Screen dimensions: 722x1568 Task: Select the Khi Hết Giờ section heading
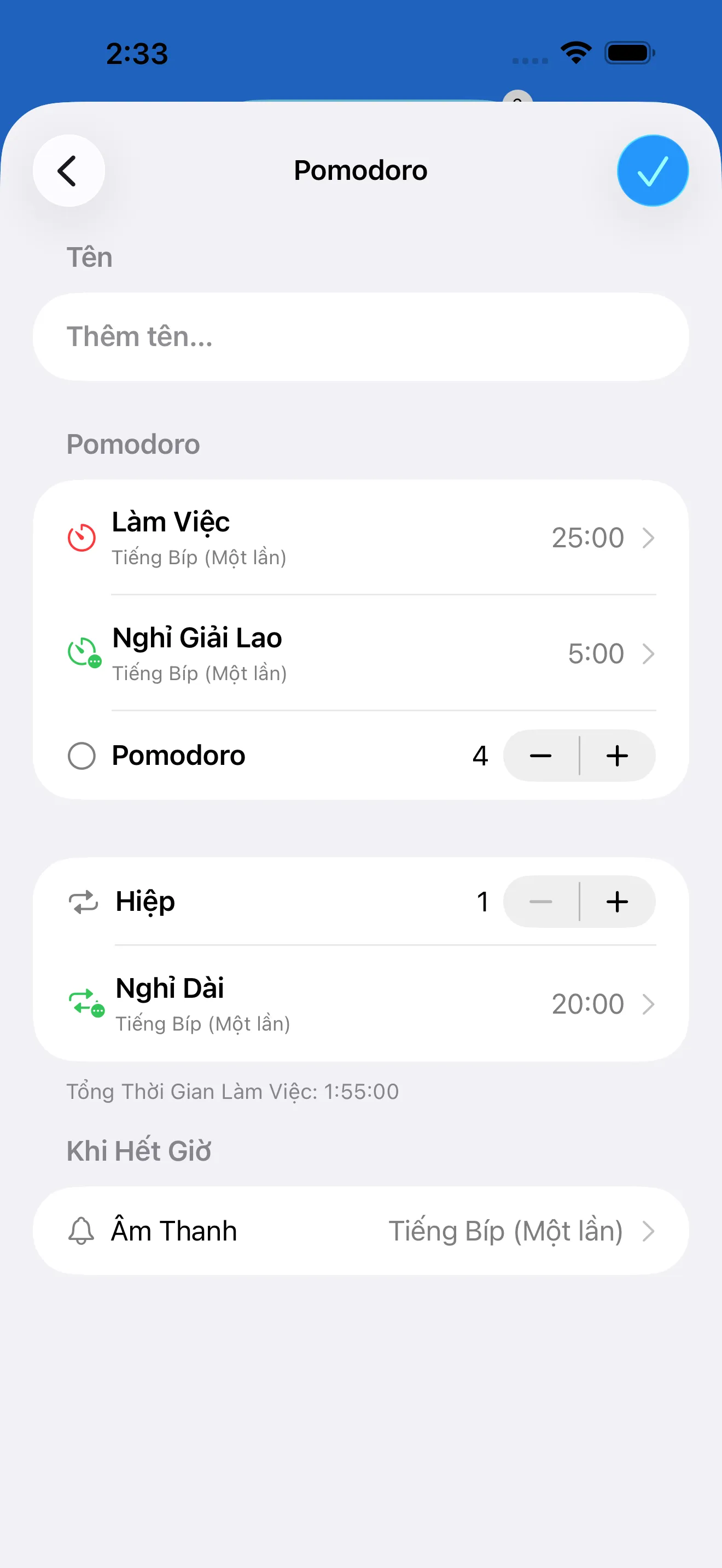pyautogui.click(x=138, y=1149)
